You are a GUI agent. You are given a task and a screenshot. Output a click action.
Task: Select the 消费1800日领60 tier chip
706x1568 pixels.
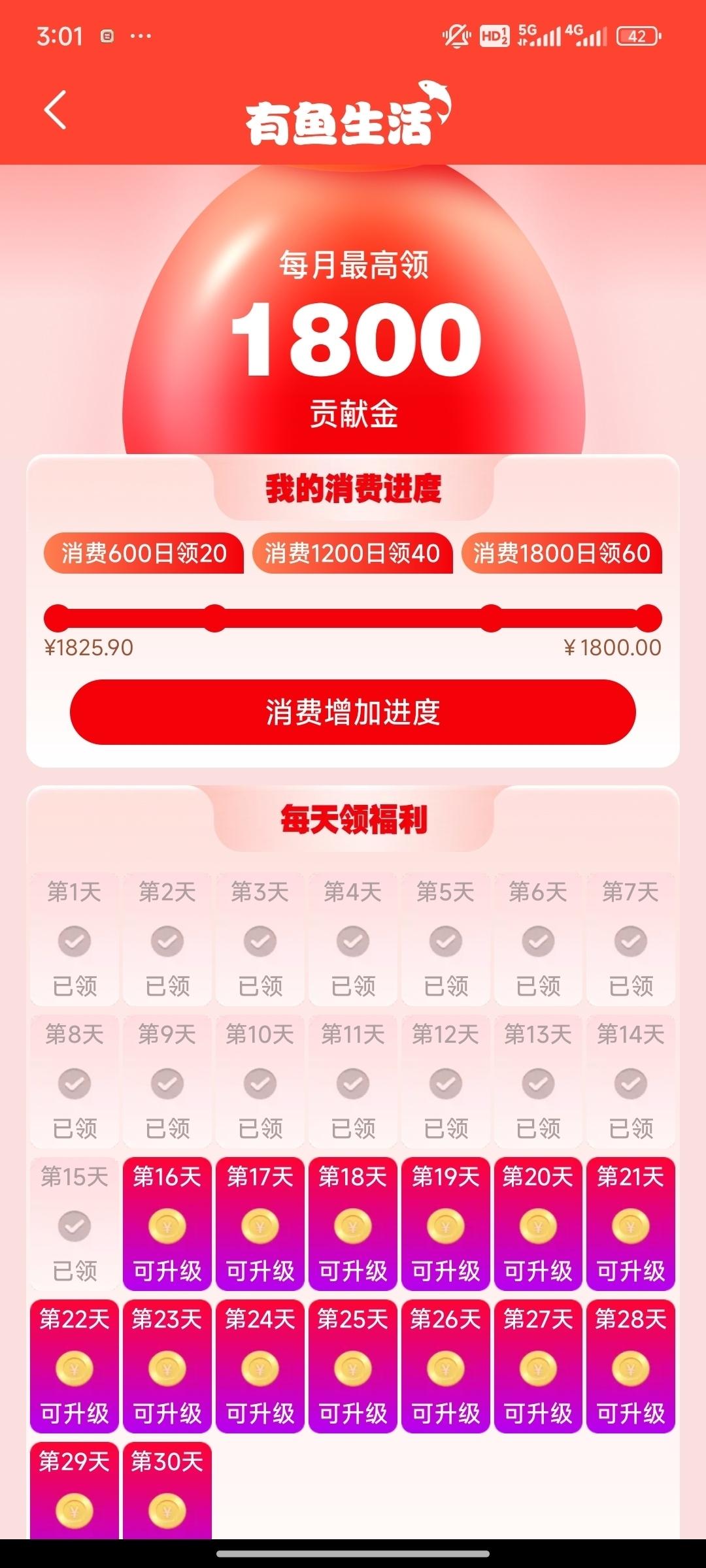(562, 553)
